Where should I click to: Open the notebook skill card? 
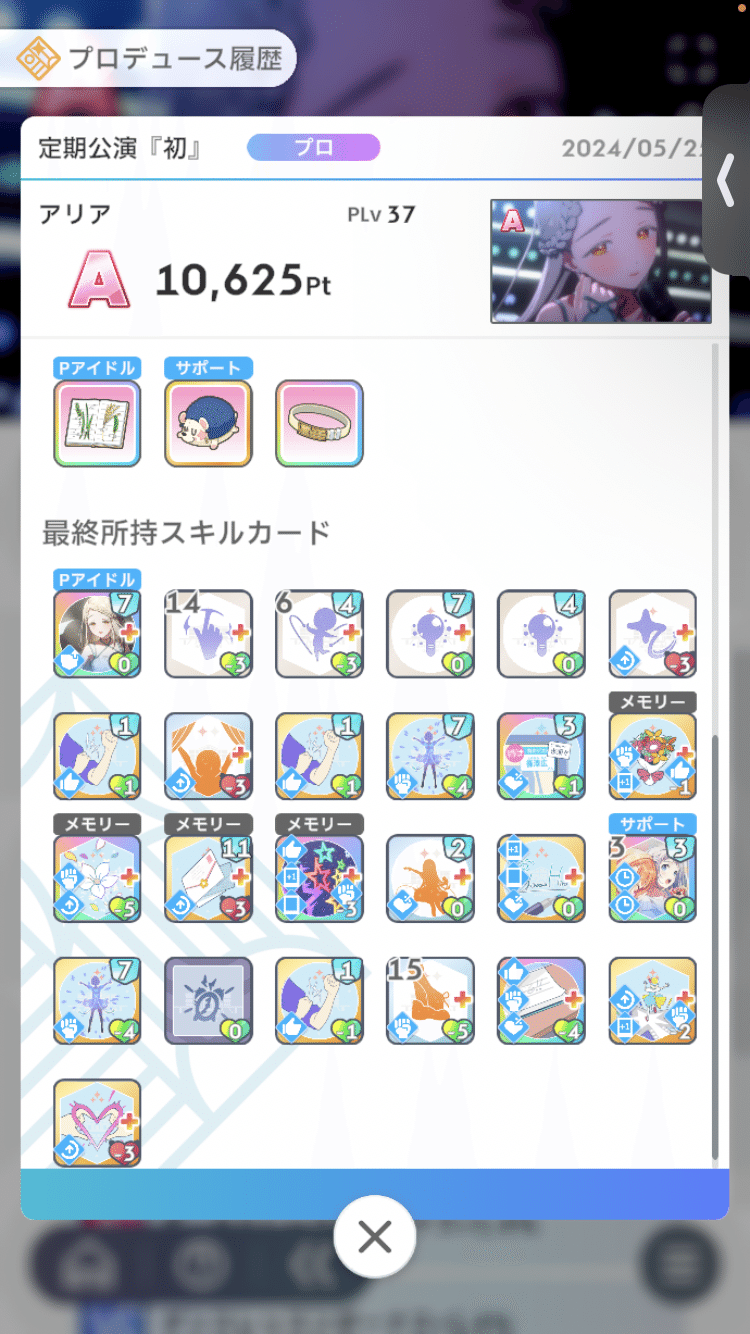coord(541,1002)
